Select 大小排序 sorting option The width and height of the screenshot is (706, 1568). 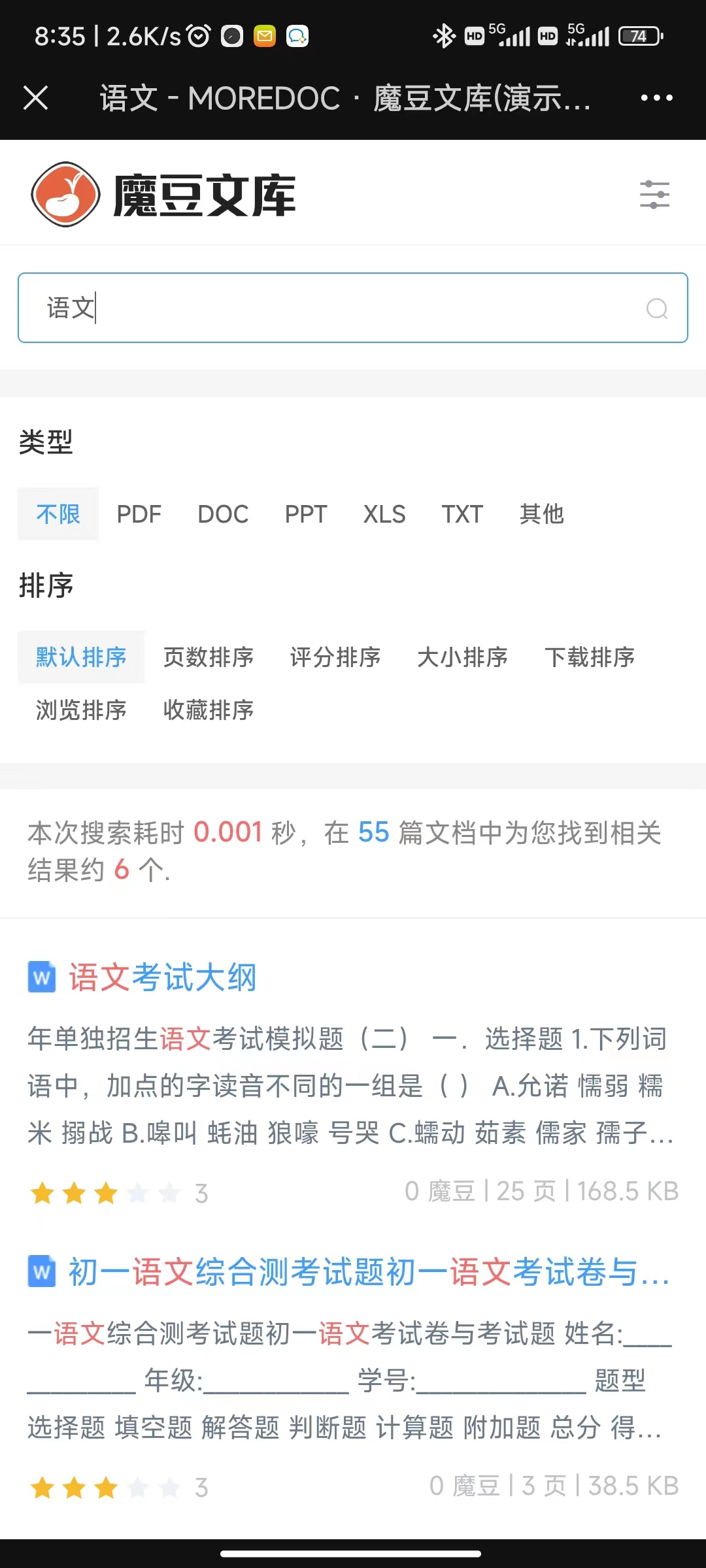pyautogui.click(x=462, y=658)
